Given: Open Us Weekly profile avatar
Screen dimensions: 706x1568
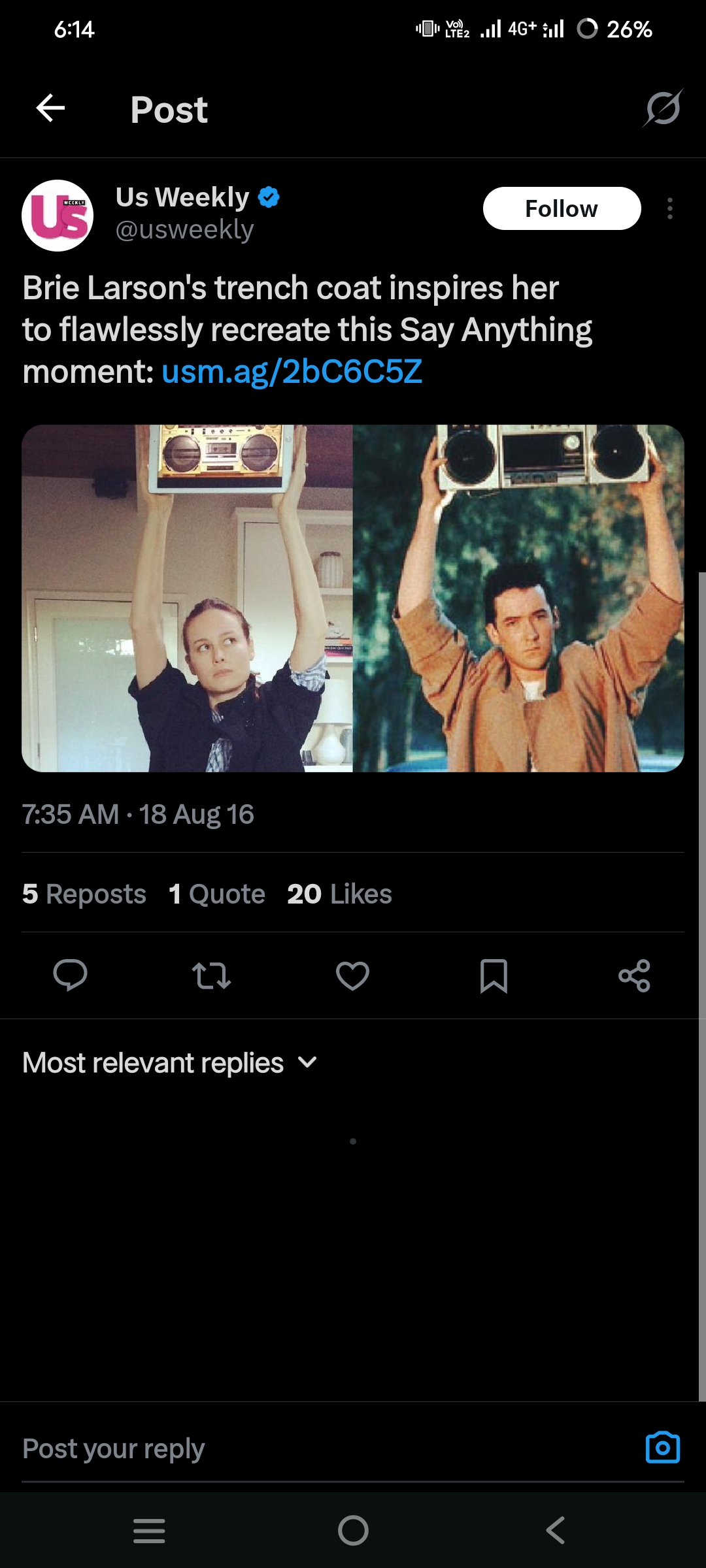Looking at the screenshot, I should pyautogui.click(x=58, y=215).
